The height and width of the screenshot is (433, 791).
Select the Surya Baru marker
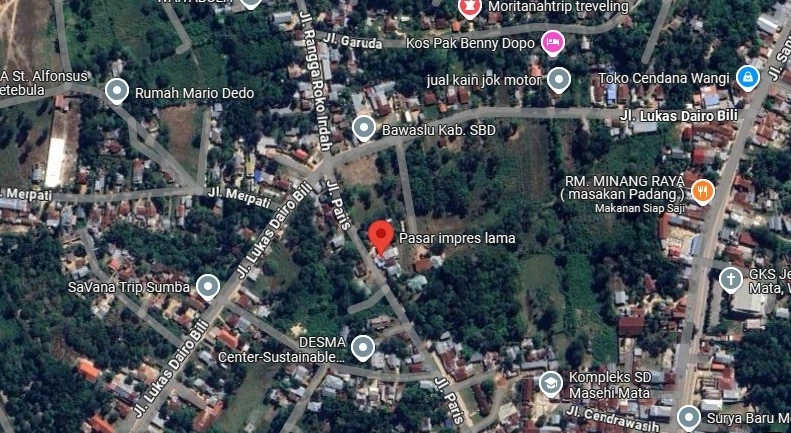tap(688, 416)
